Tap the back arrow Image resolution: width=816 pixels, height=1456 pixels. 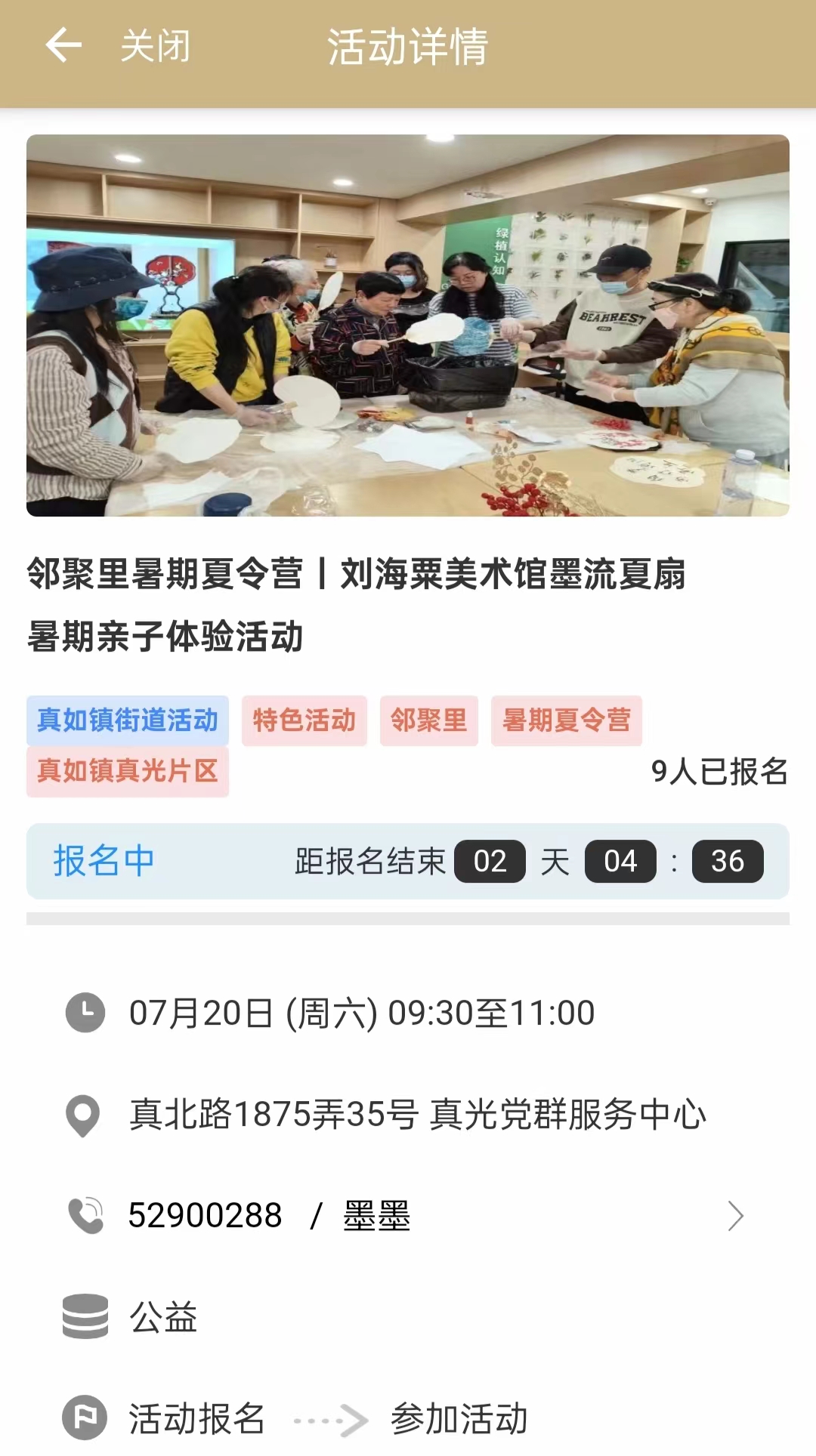[x=63, y=45]
